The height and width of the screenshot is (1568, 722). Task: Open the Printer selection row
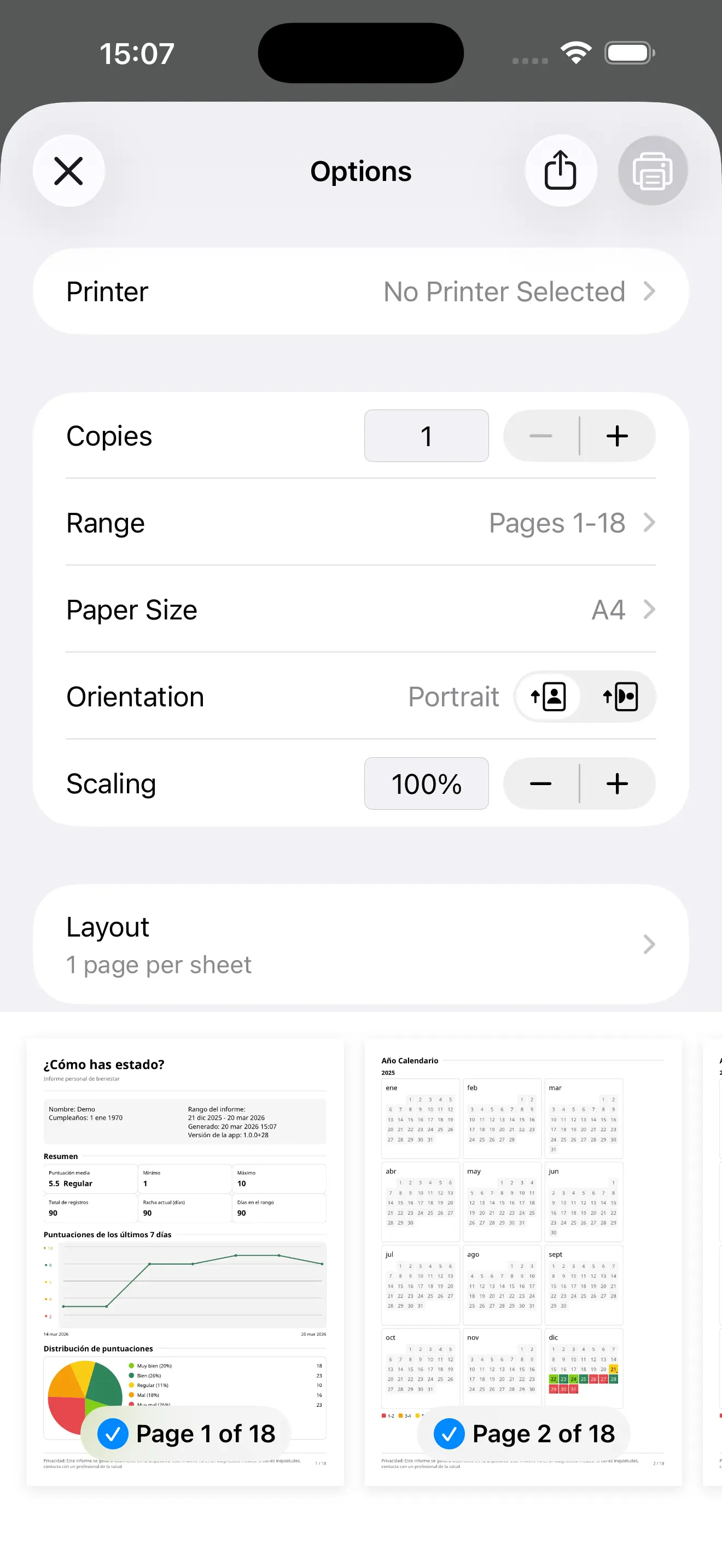point(360,291)
